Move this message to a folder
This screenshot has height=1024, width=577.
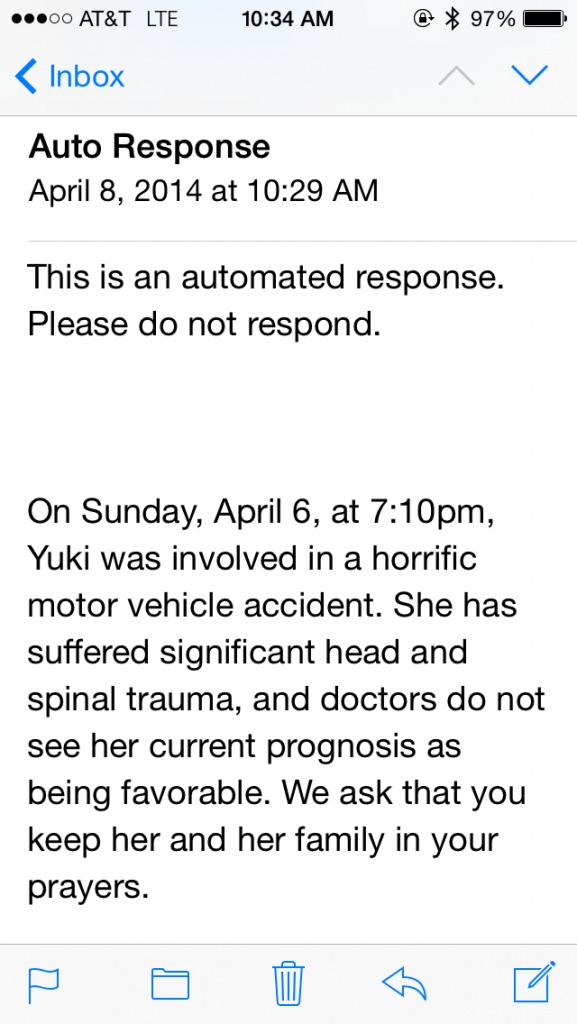170,984
